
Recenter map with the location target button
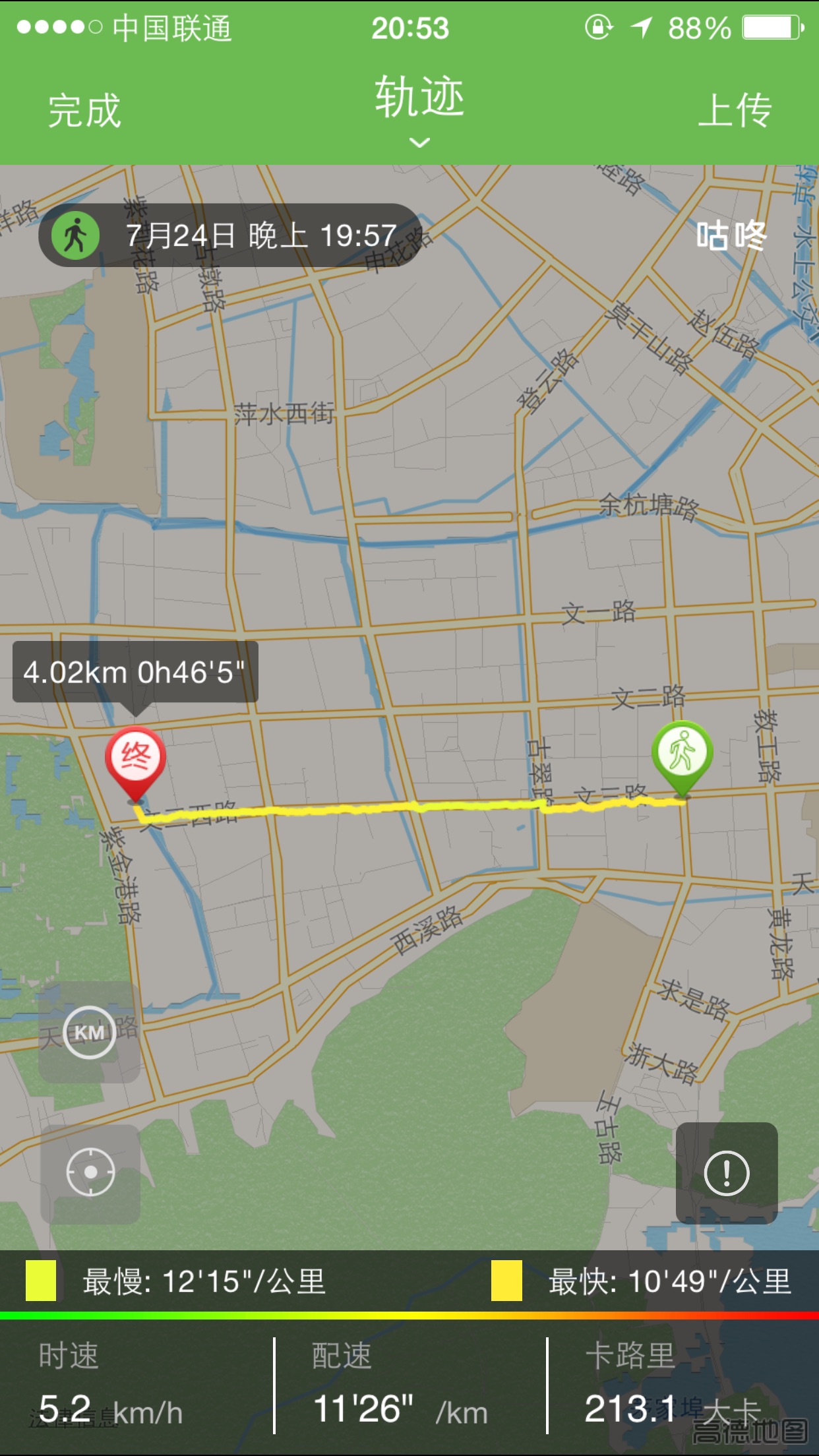[90, 1172]
